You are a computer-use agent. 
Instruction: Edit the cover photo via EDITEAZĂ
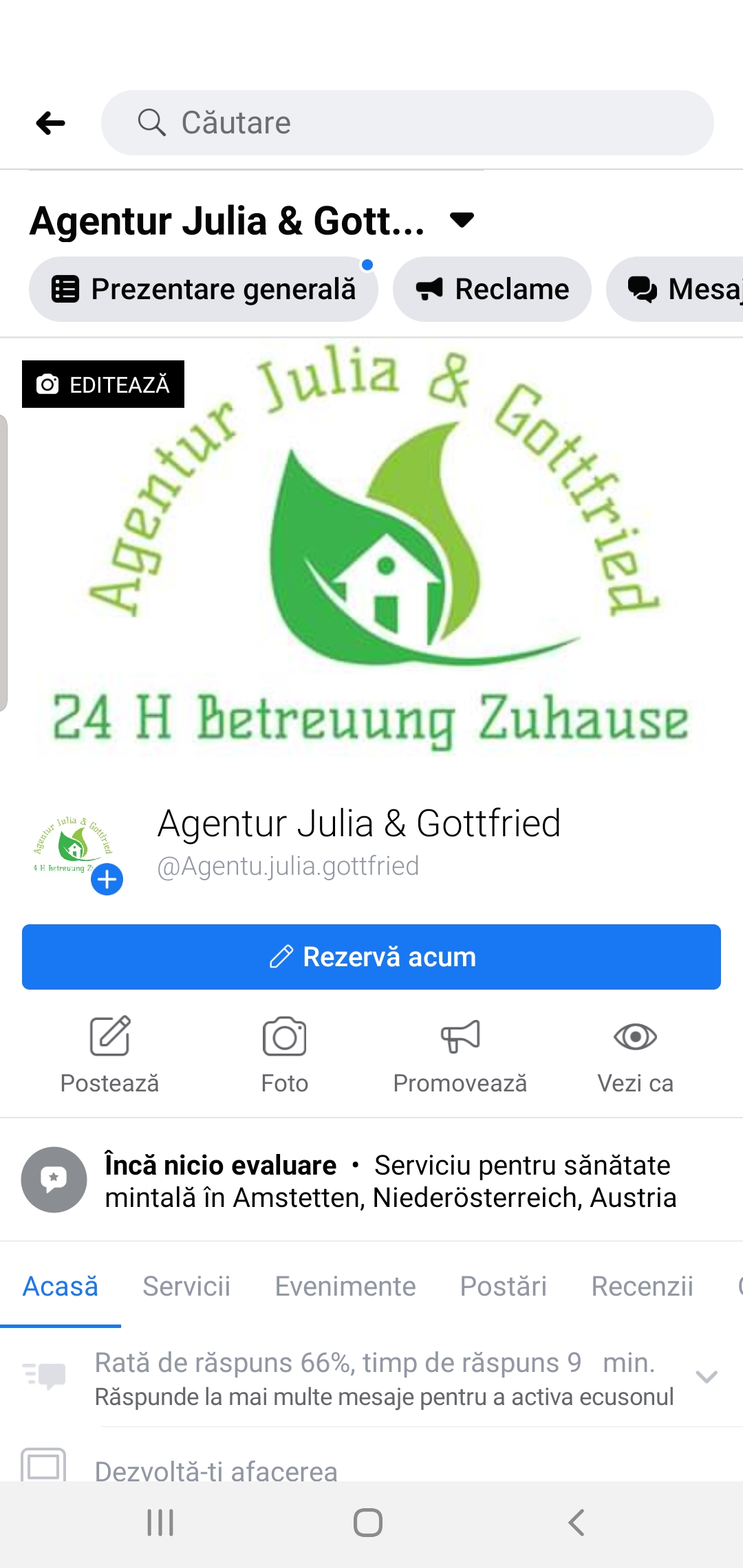click(103, 384)
